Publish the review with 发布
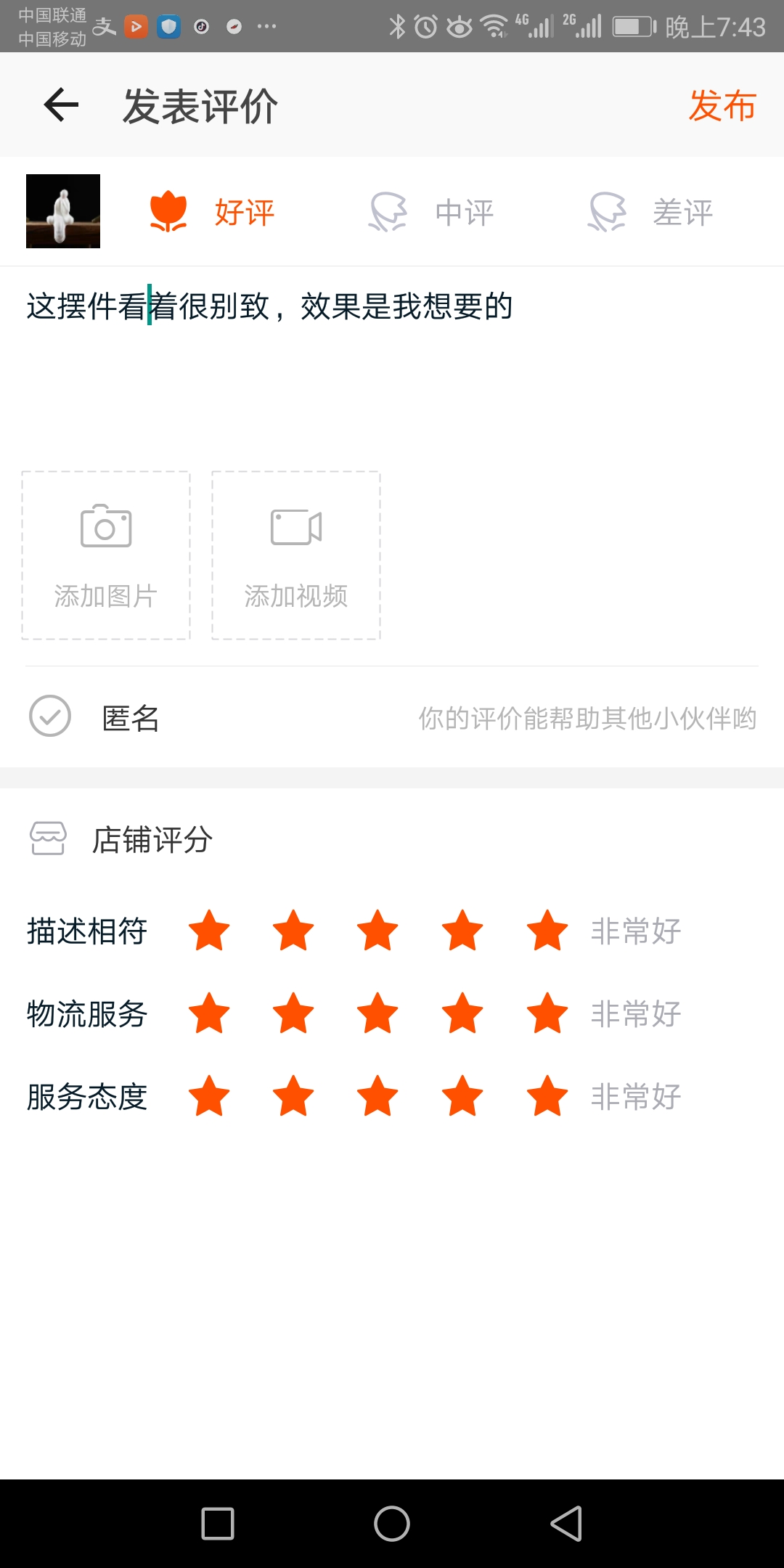 (722, 106)
